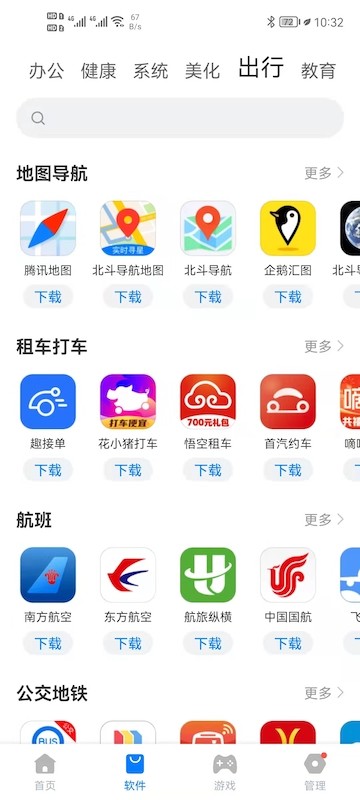View more 航班 apps
Screen dimensions: 360x800
tap(324, 520)
